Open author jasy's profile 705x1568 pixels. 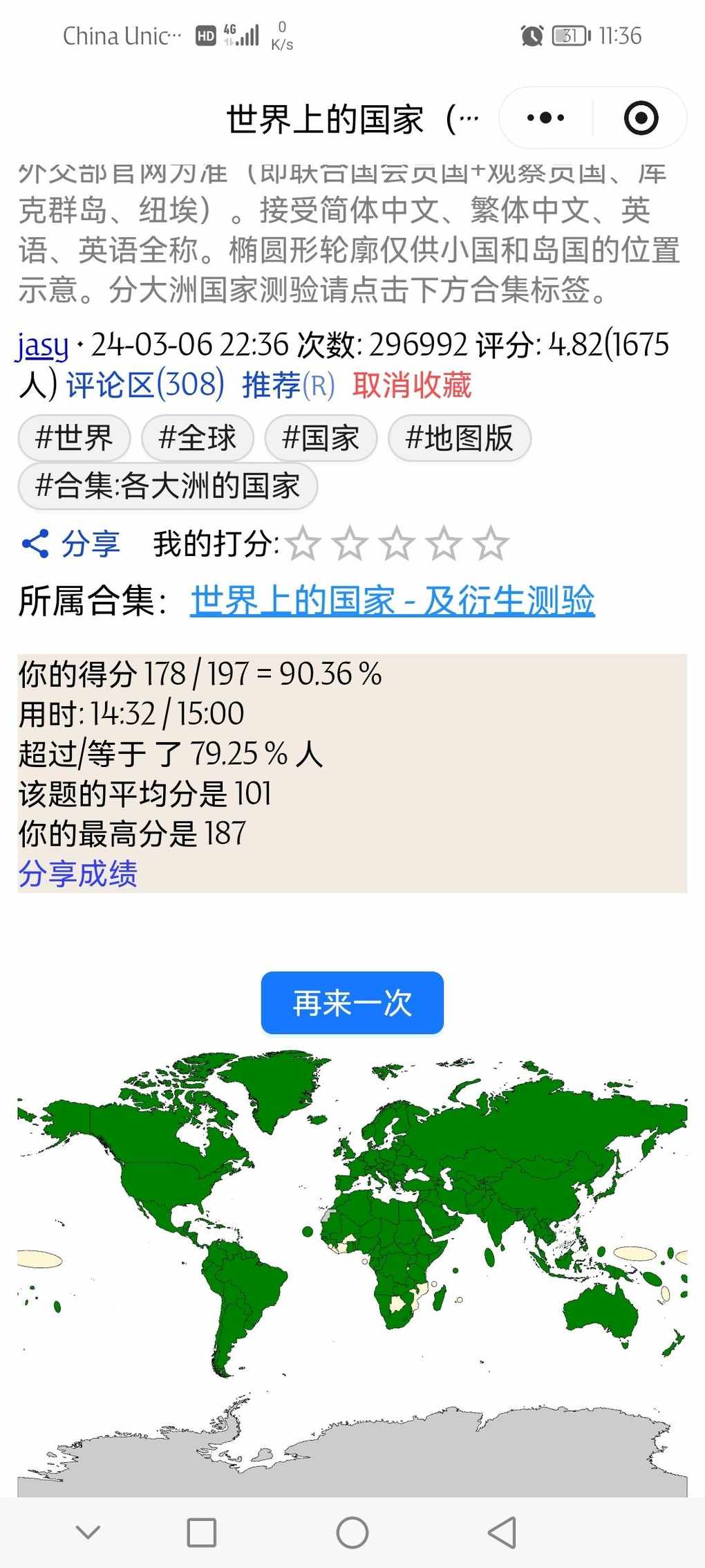coord(43,345)
